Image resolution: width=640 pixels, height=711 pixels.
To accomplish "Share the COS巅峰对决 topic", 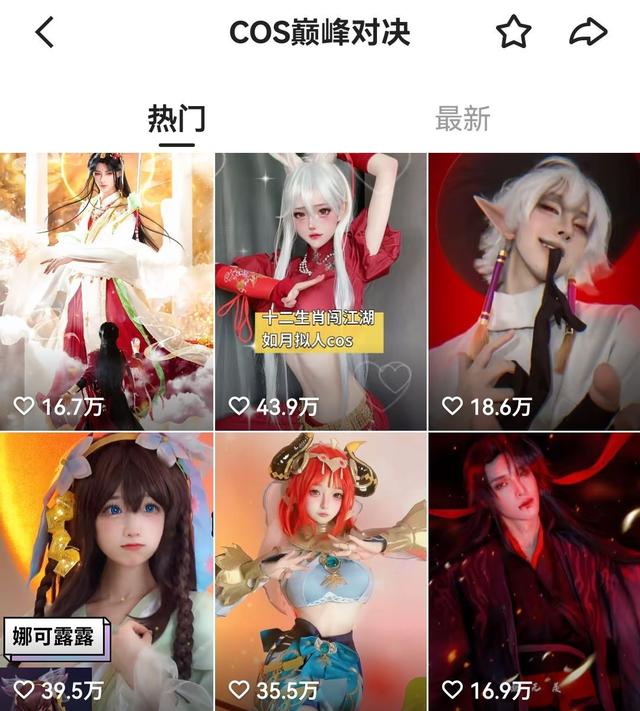I will coord(588,33).
